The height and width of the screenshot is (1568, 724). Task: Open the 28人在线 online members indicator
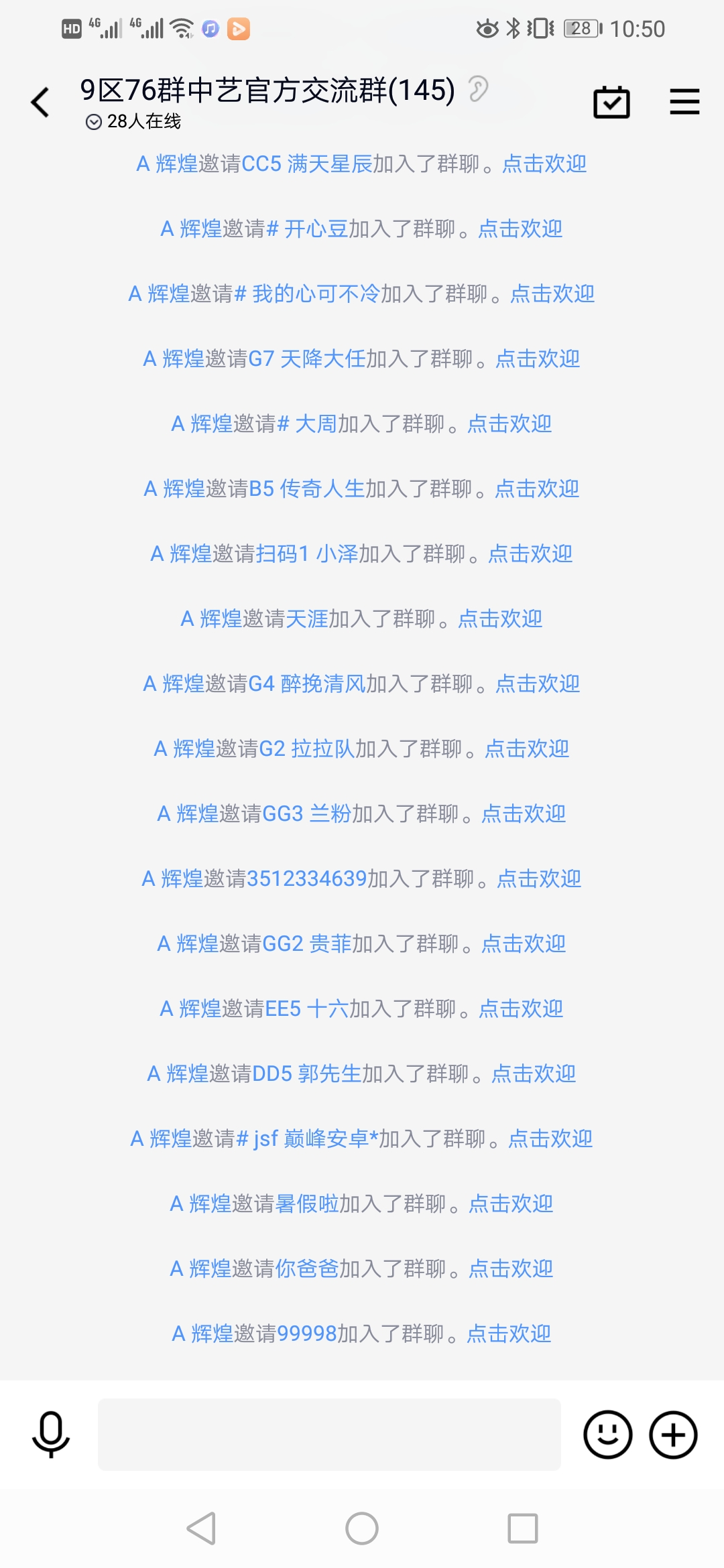coord(133,121)
